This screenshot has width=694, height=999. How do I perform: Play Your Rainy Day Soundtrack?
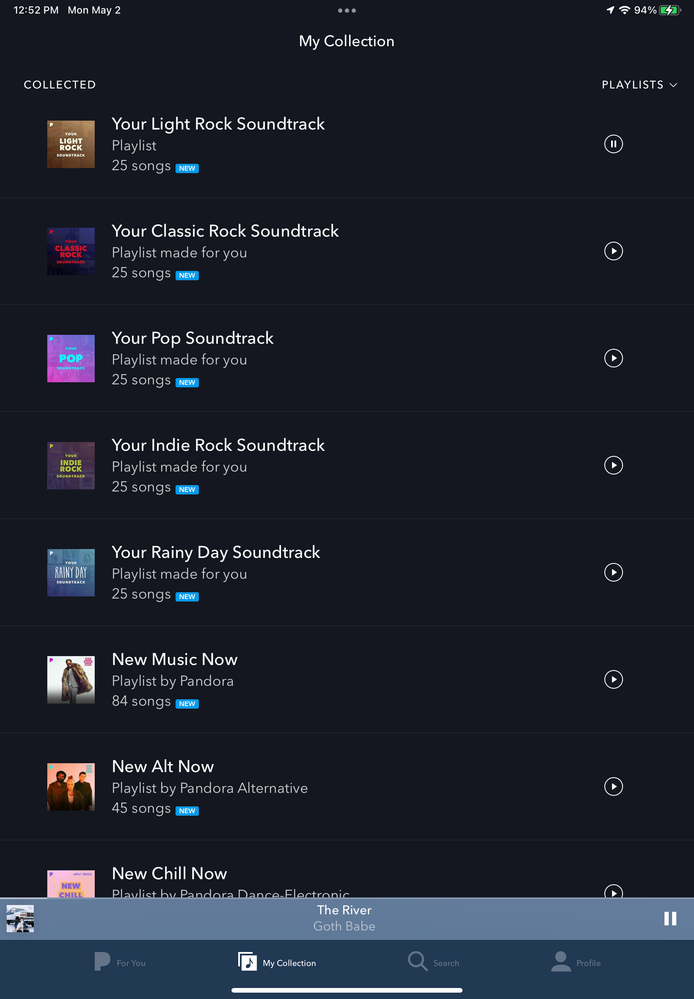coord(614,572)
